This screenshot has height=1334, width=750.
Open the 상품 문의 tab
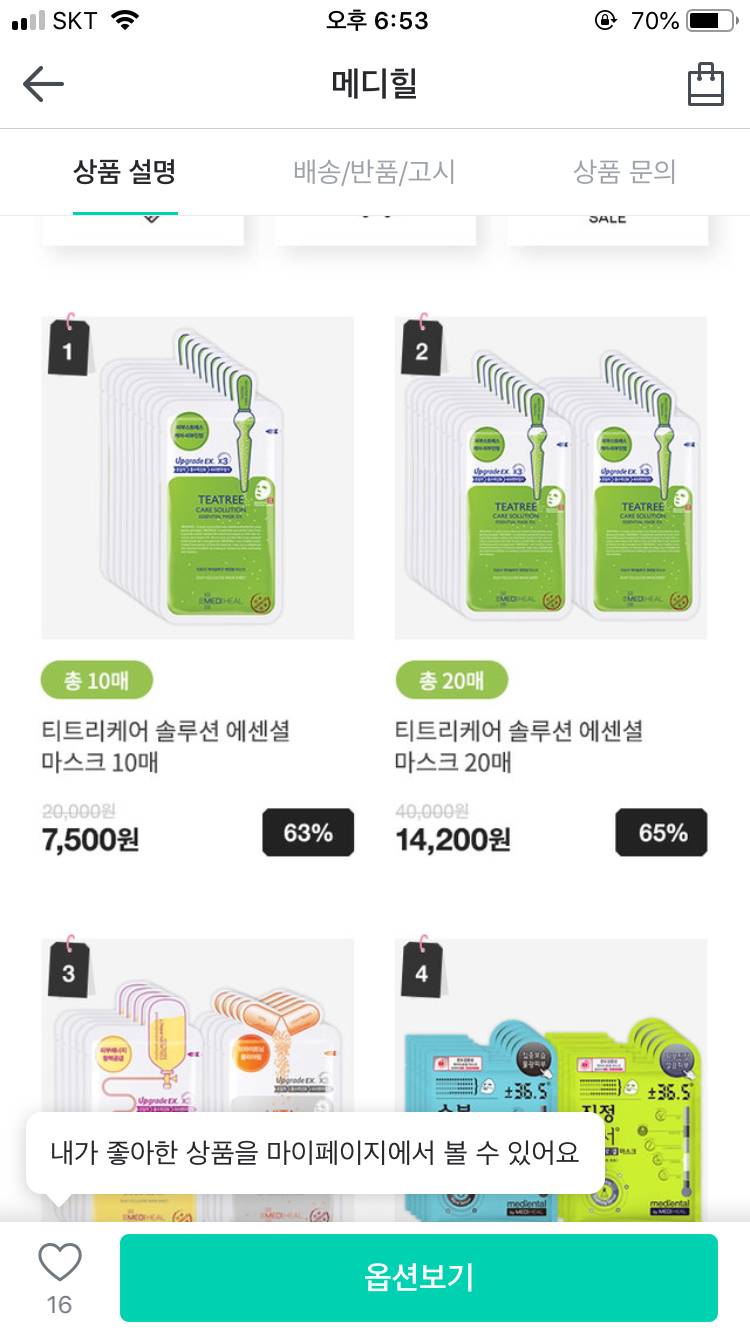click(x=627, y=171)
